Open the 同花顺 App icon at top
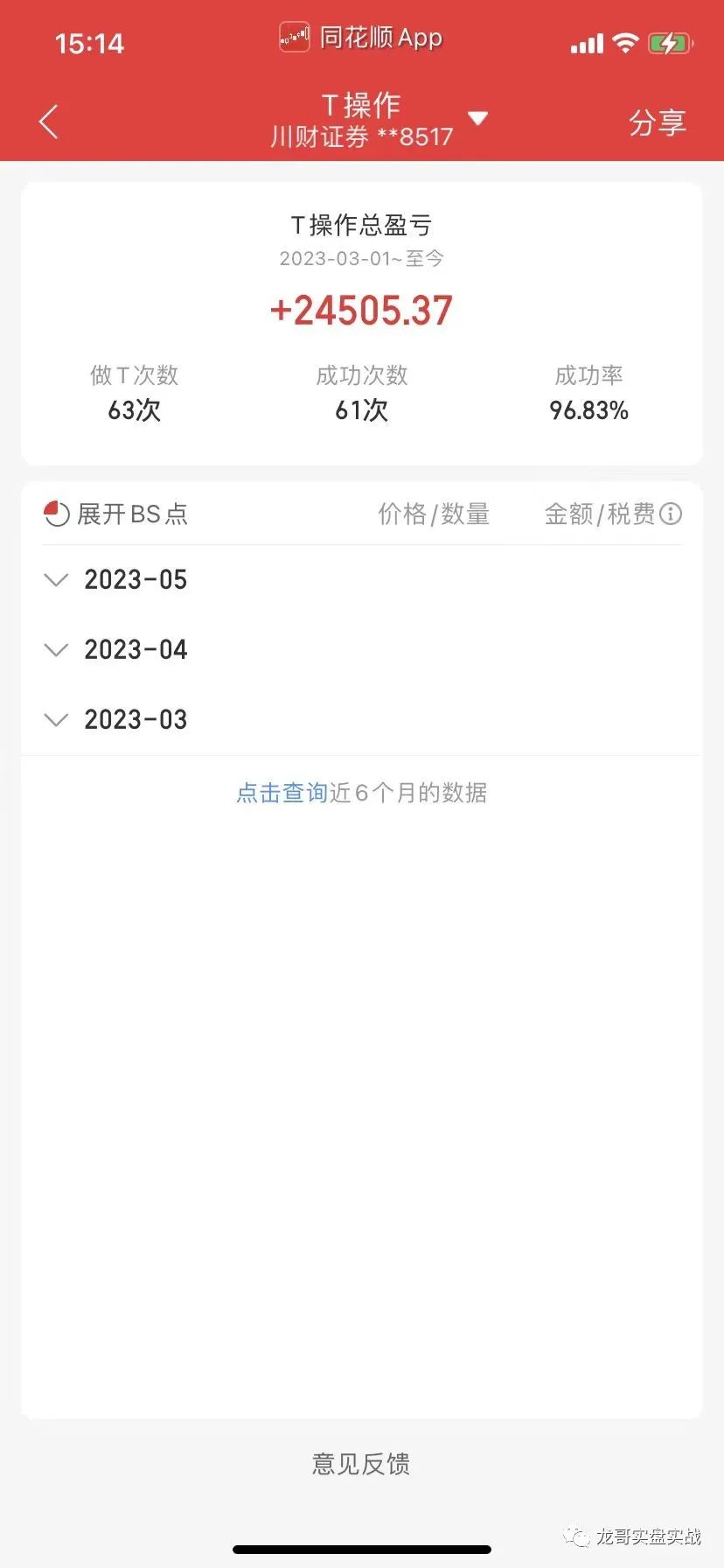Screen dimensions: 724x1568 click(295, 37)
